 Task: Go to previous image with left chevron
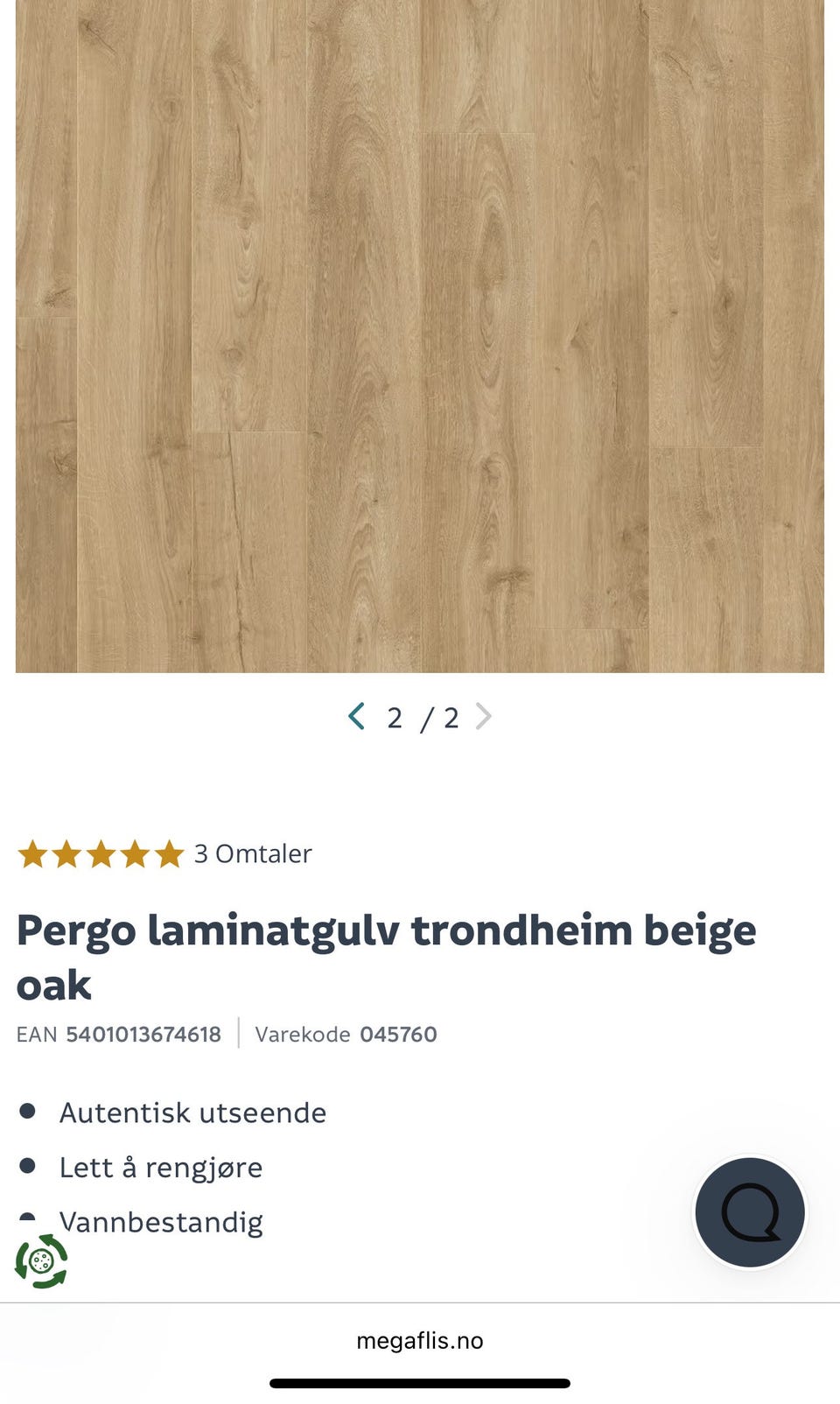point(355,716)
